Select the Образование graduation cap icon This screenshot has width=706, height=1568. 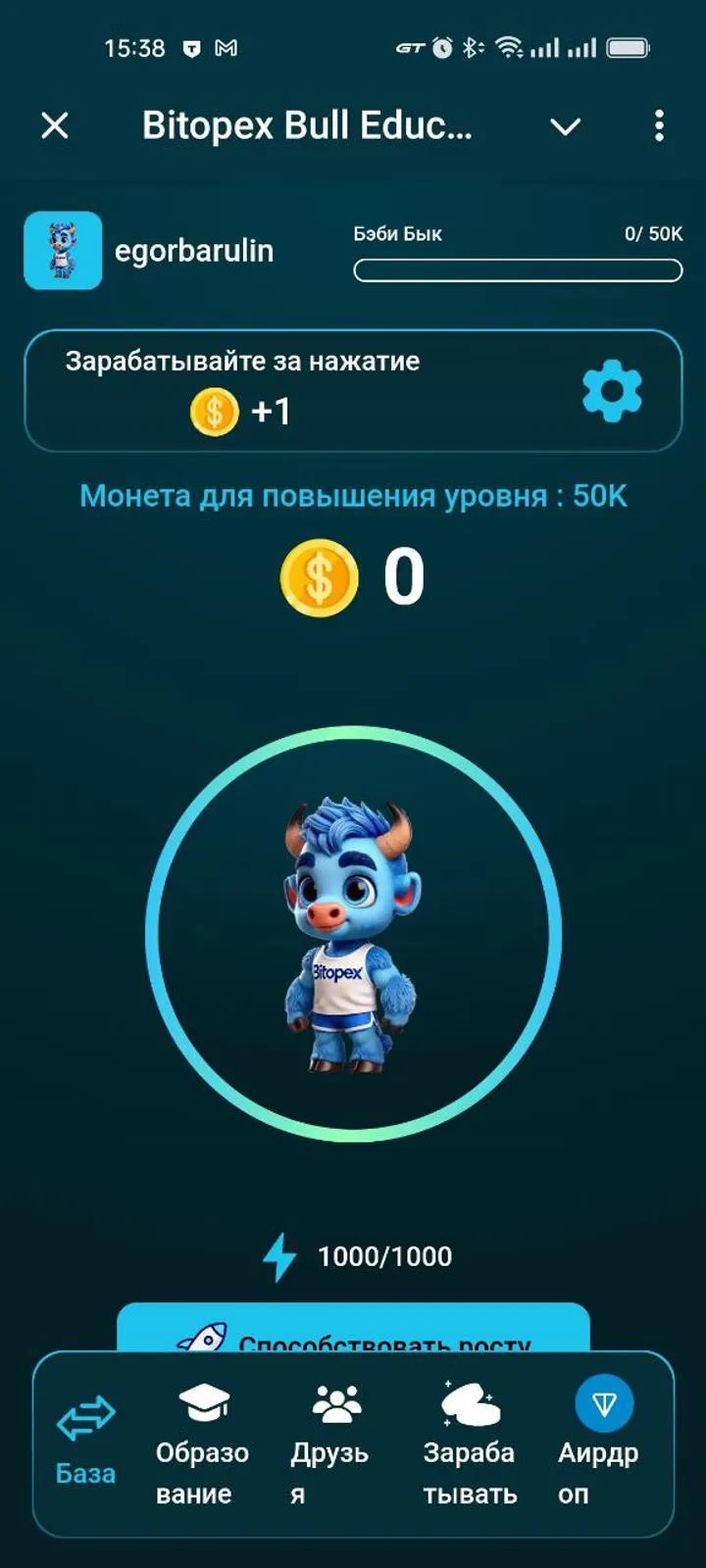coord(203,1399)
